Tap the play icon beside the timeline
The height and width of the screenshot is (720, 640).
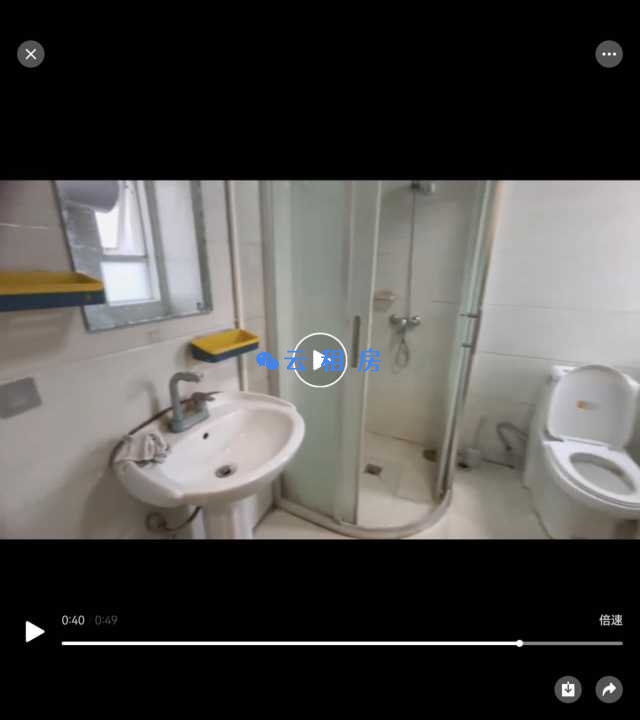pyautogui.click(x=34, y=632)
